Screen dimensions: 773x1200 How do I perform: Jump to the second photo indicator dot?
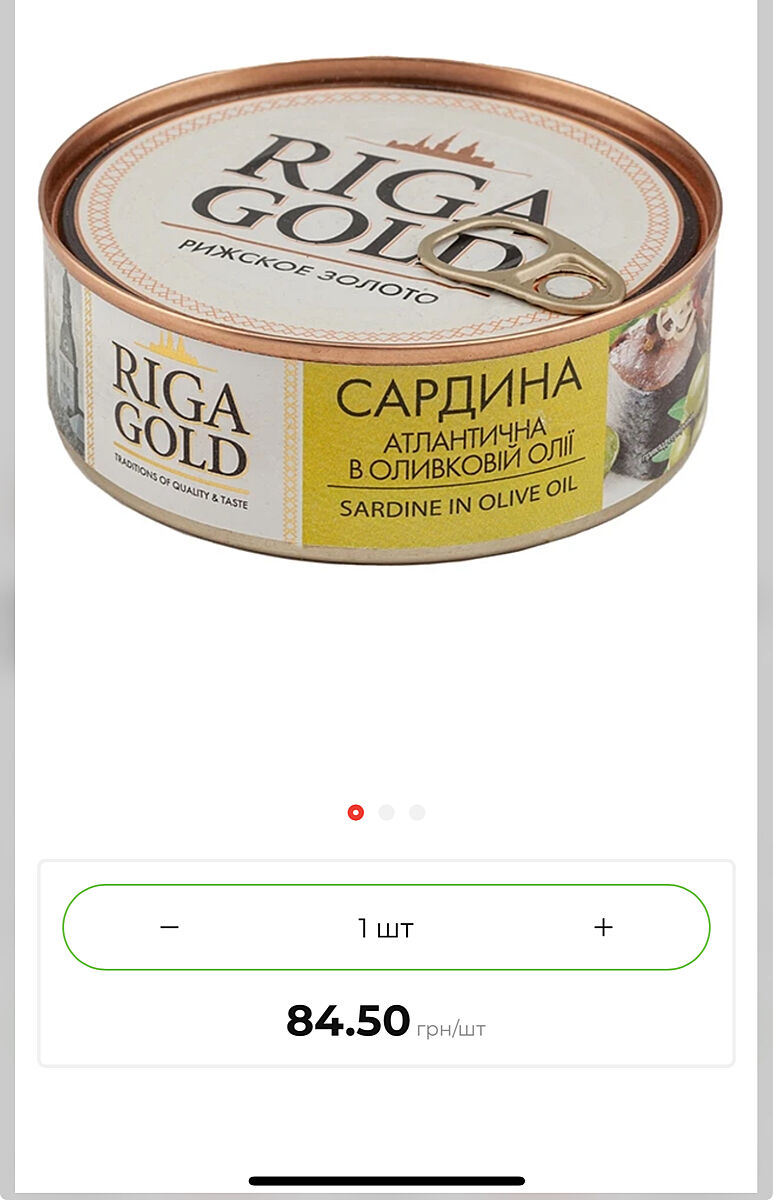pos(386,813)
